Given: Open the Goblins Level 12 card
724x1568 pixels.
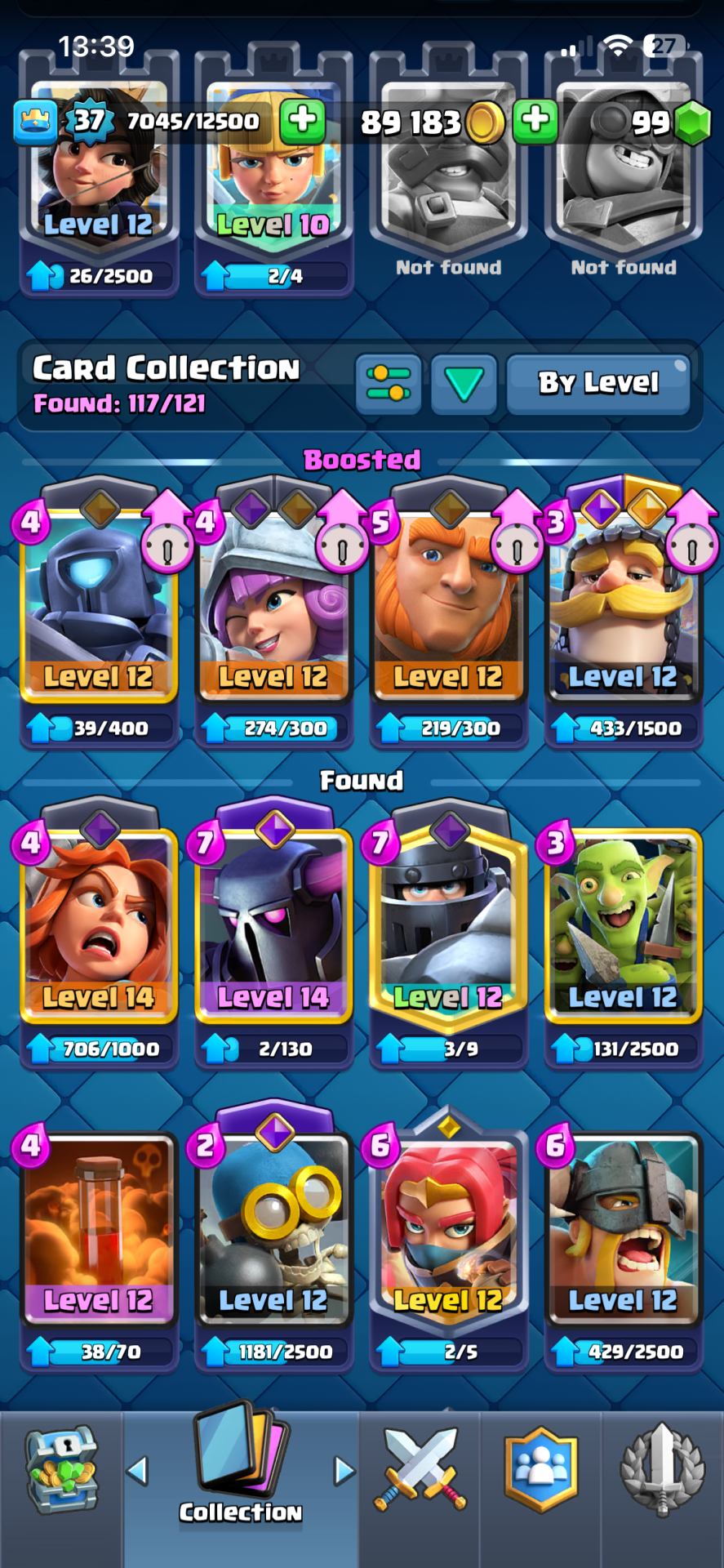Looking at the screenshot, I should [623, 927].
